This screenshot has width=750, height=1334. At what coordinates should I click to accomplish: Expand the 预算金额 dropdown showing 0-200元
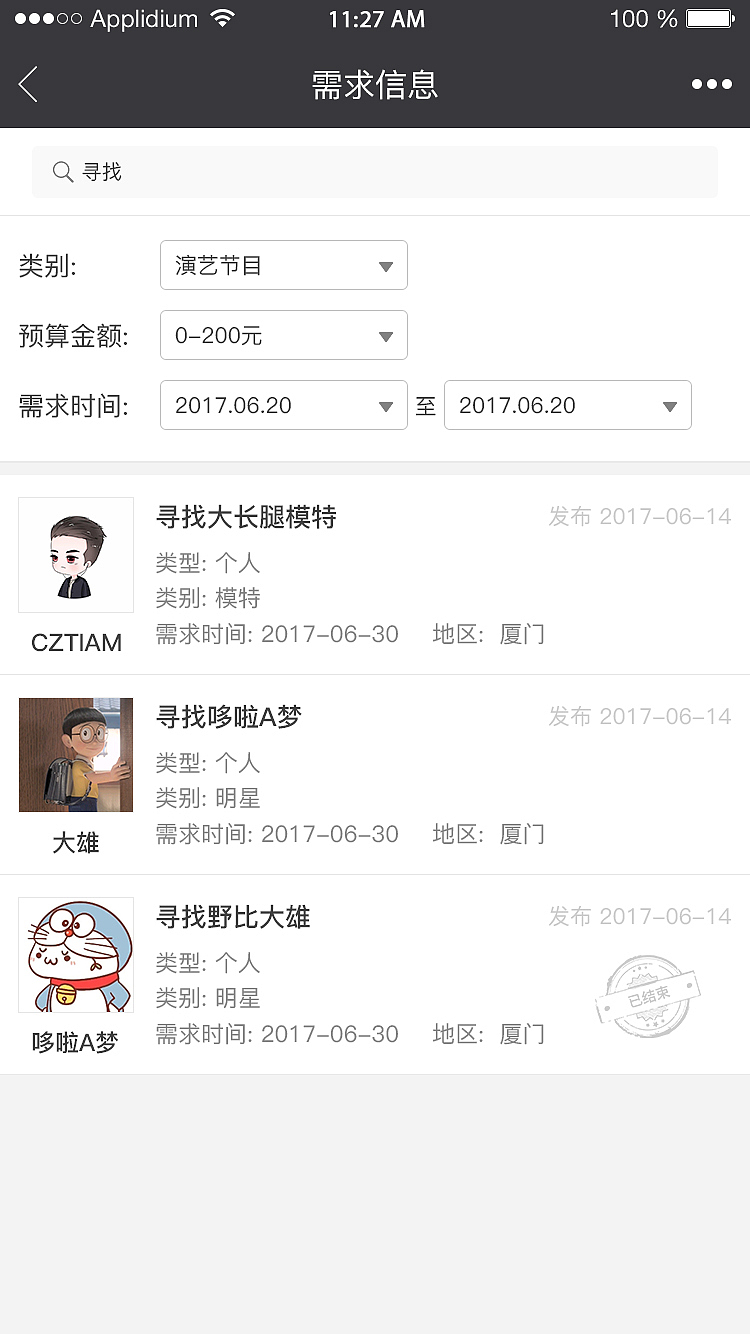(283, 335)
